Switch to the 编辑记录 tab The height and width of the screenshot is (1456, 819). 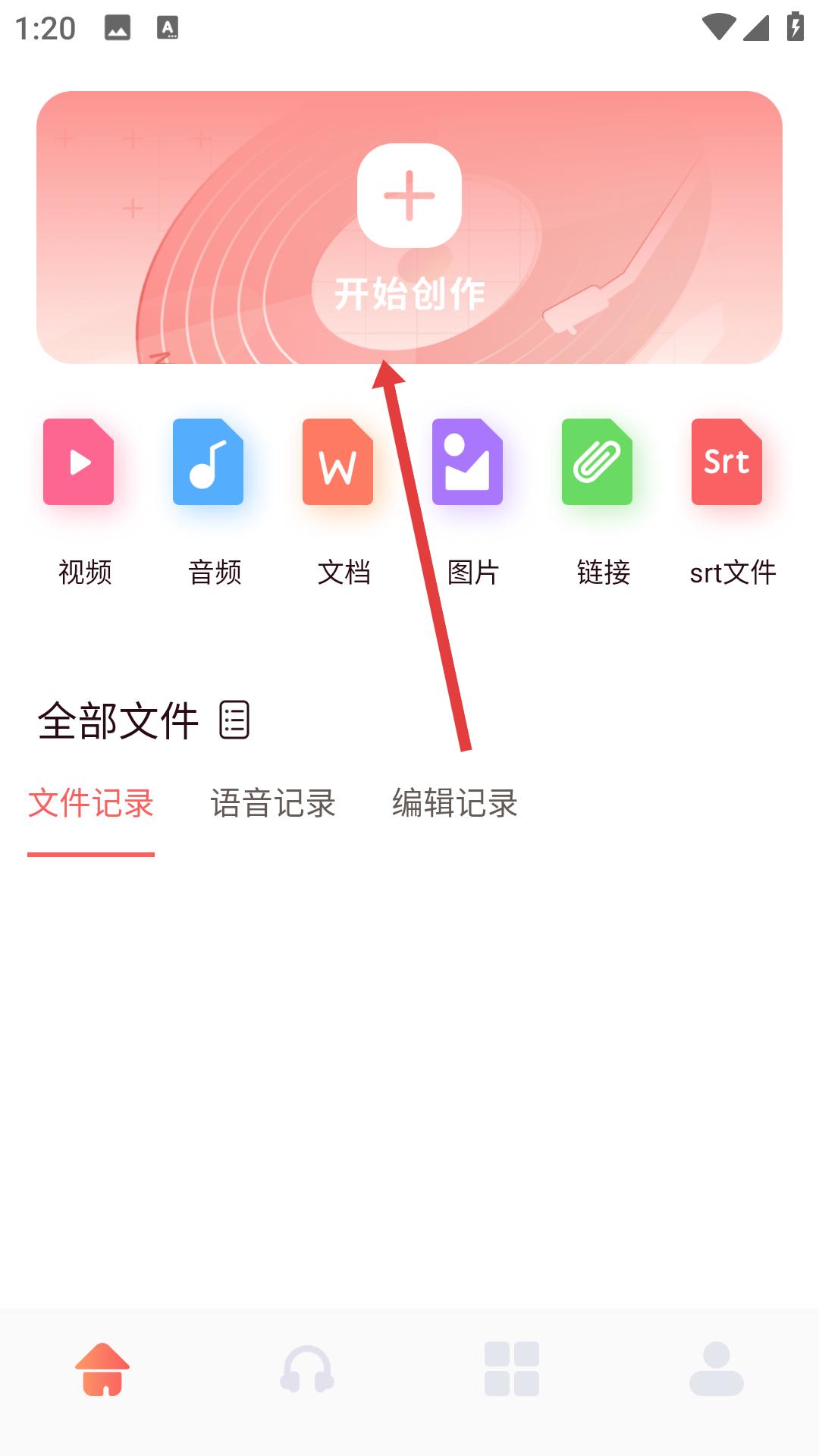click(x=455, y=803)
